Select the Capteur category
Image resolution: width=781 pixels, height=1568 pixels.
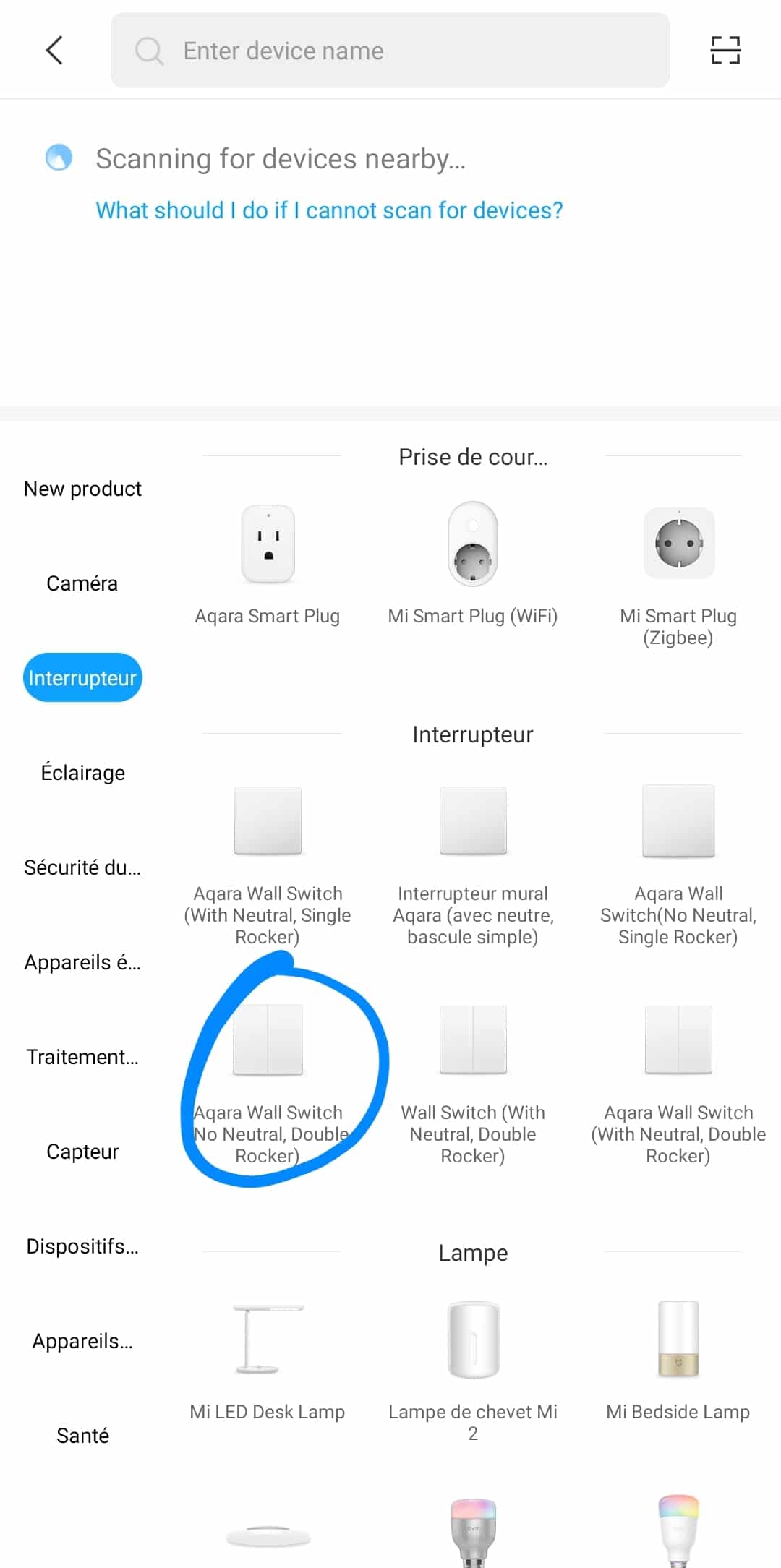[x=82, y=1152]
